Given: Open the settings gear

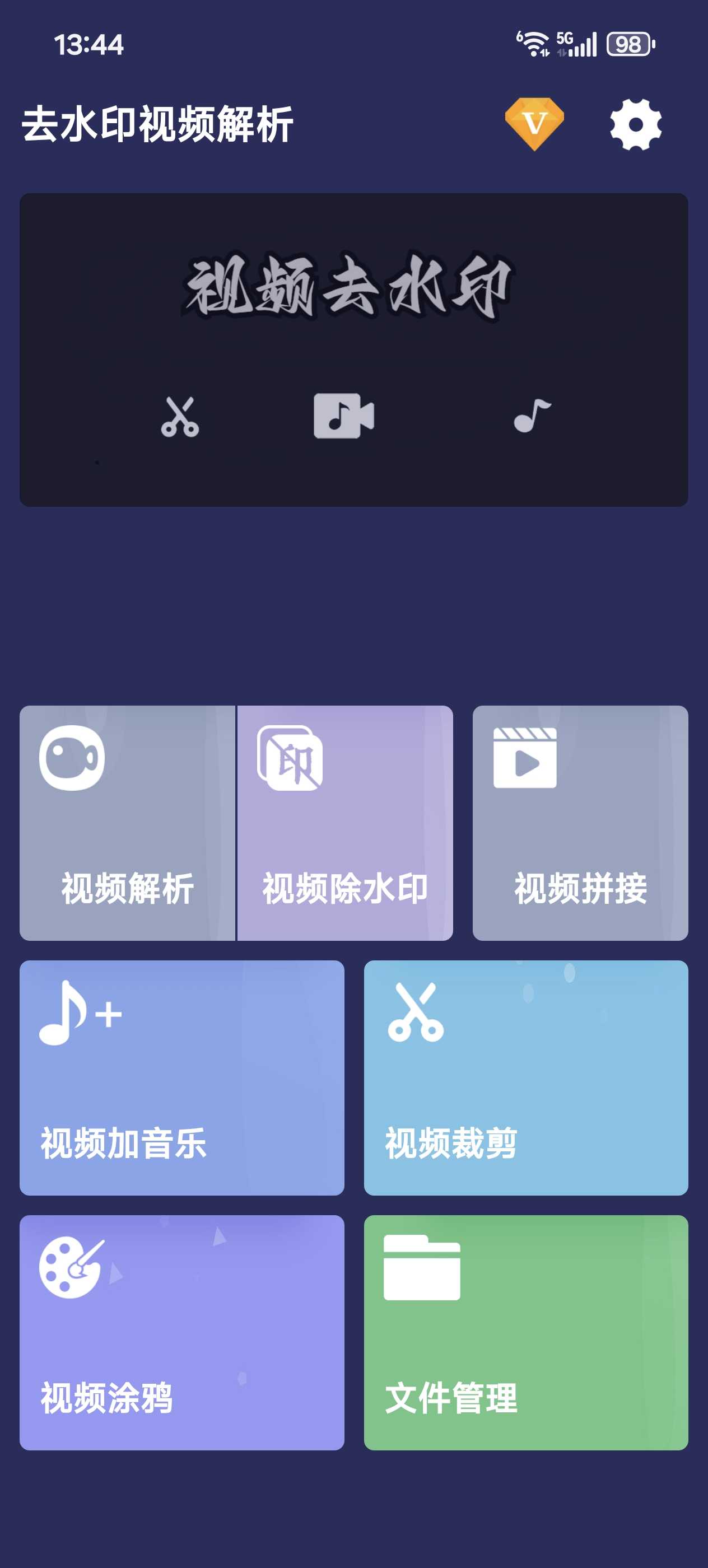Looking at the screenshot, I should point(636,124).
